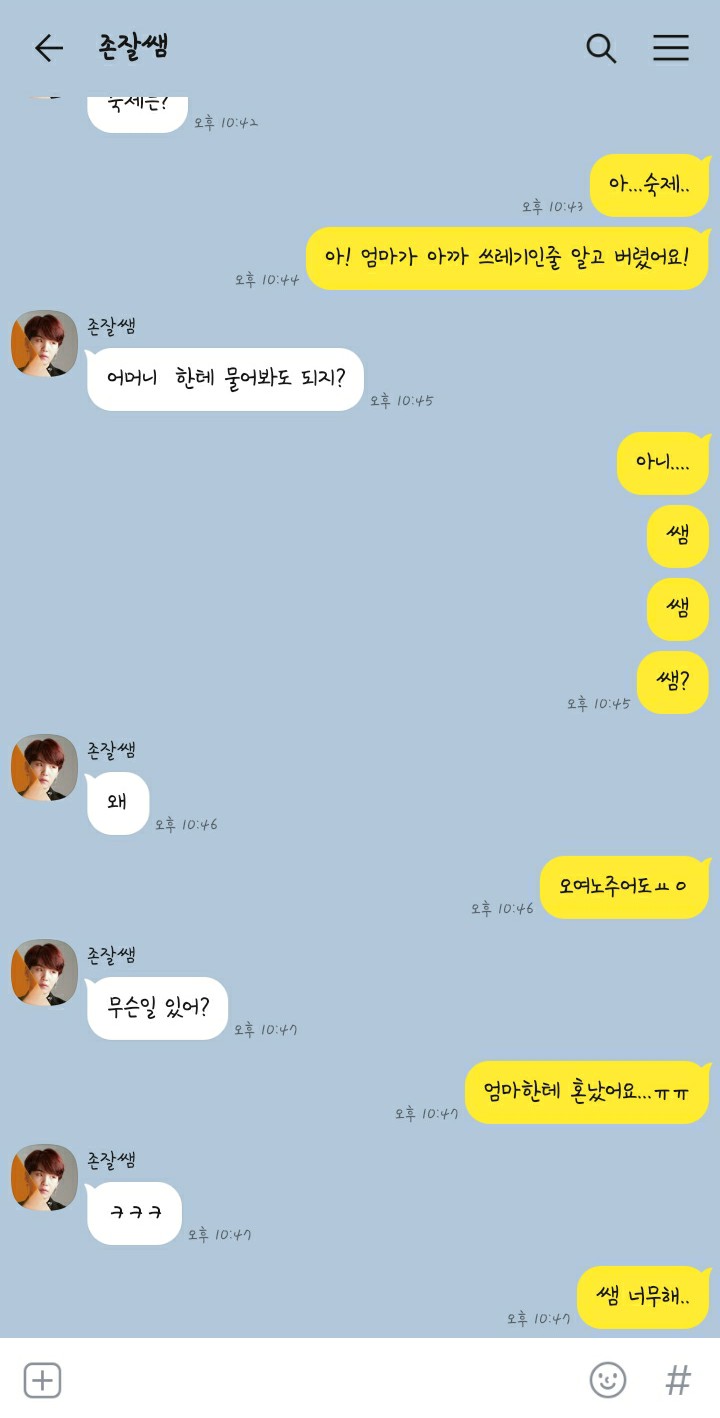Search within this conversation
The height and width of the screenshot is (1418, 720).
[600, 48]
